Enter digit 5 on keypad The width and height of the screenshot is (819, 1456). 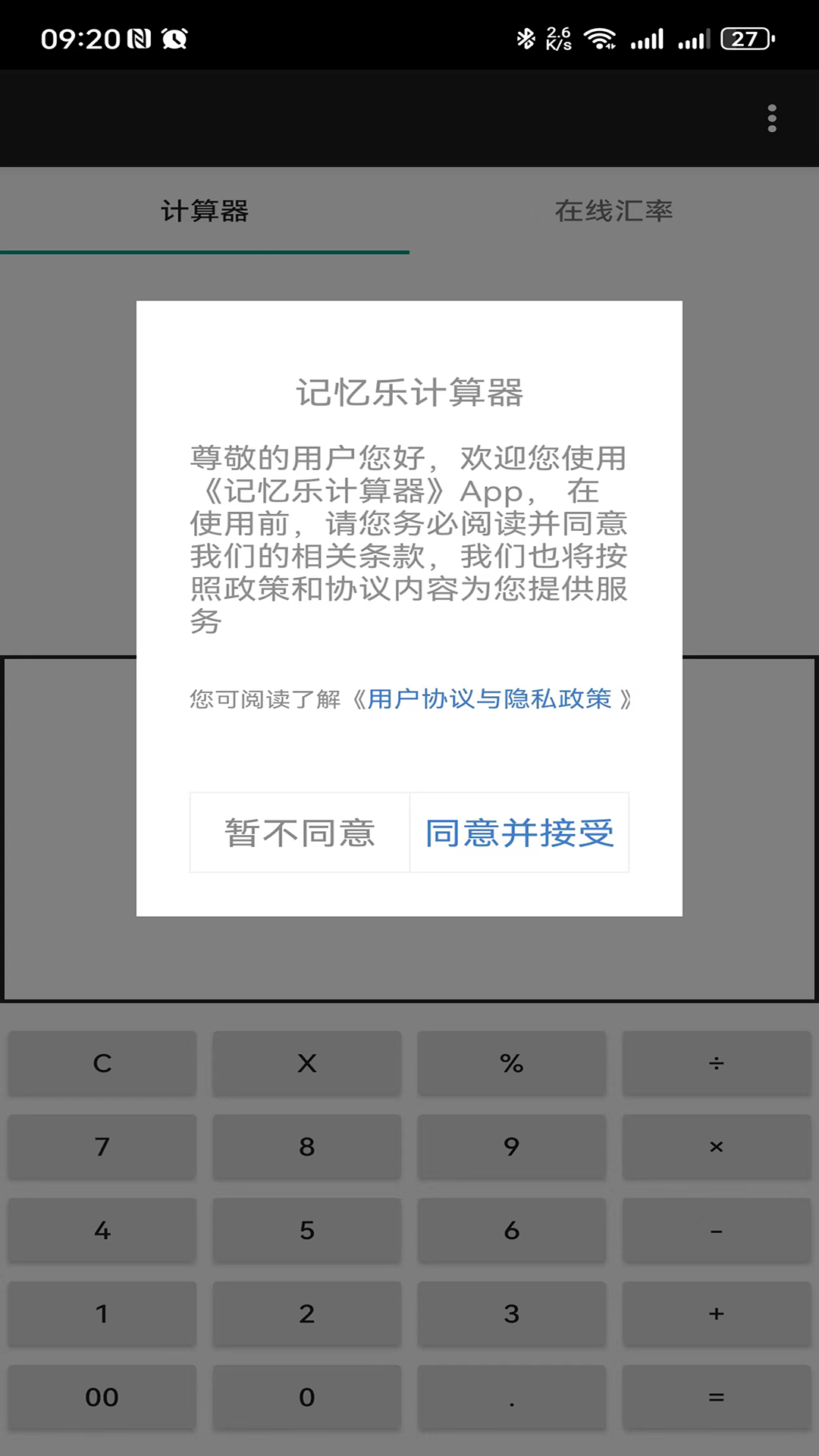coord(307,1230)
